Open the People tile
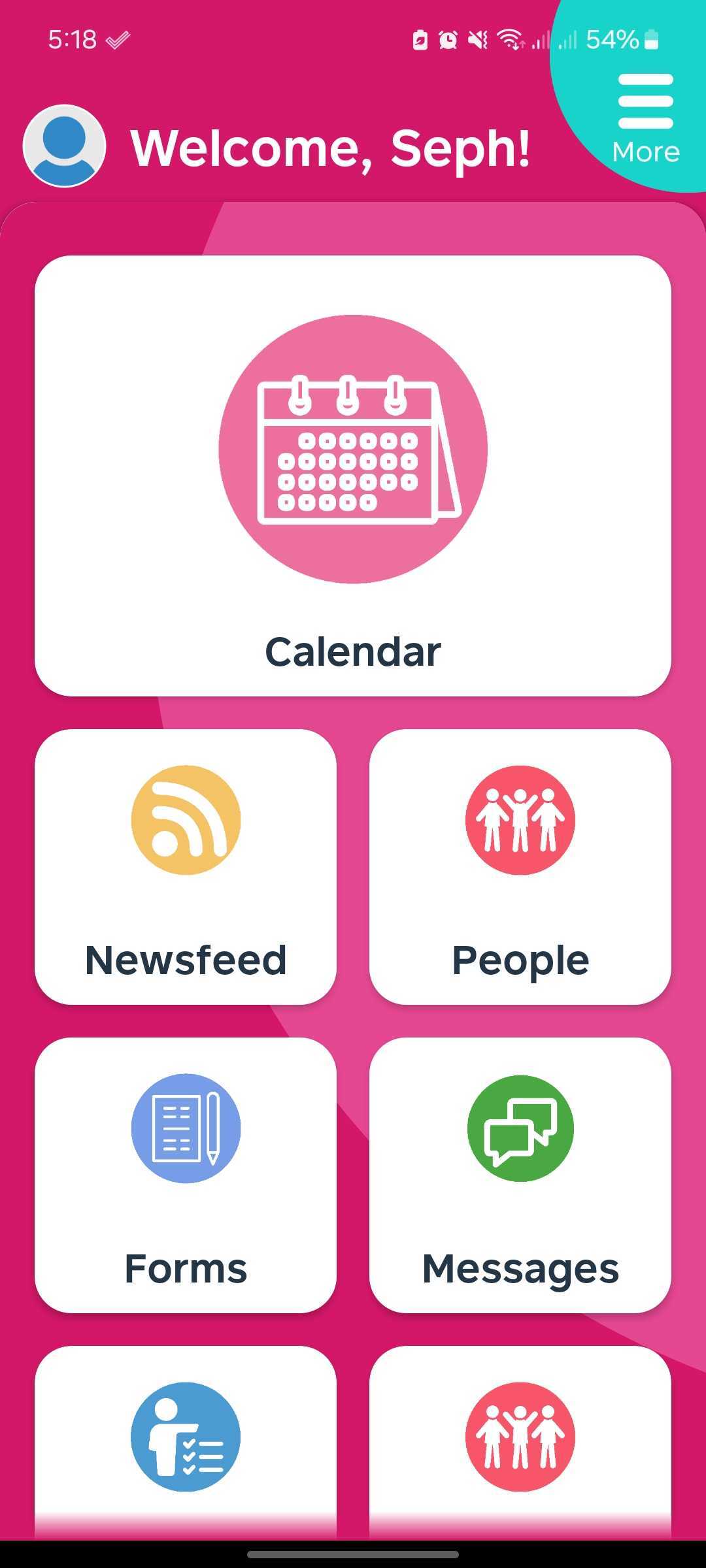This screenshot has width=706, height=1568. pyautogui.click(x=520, y=867)
